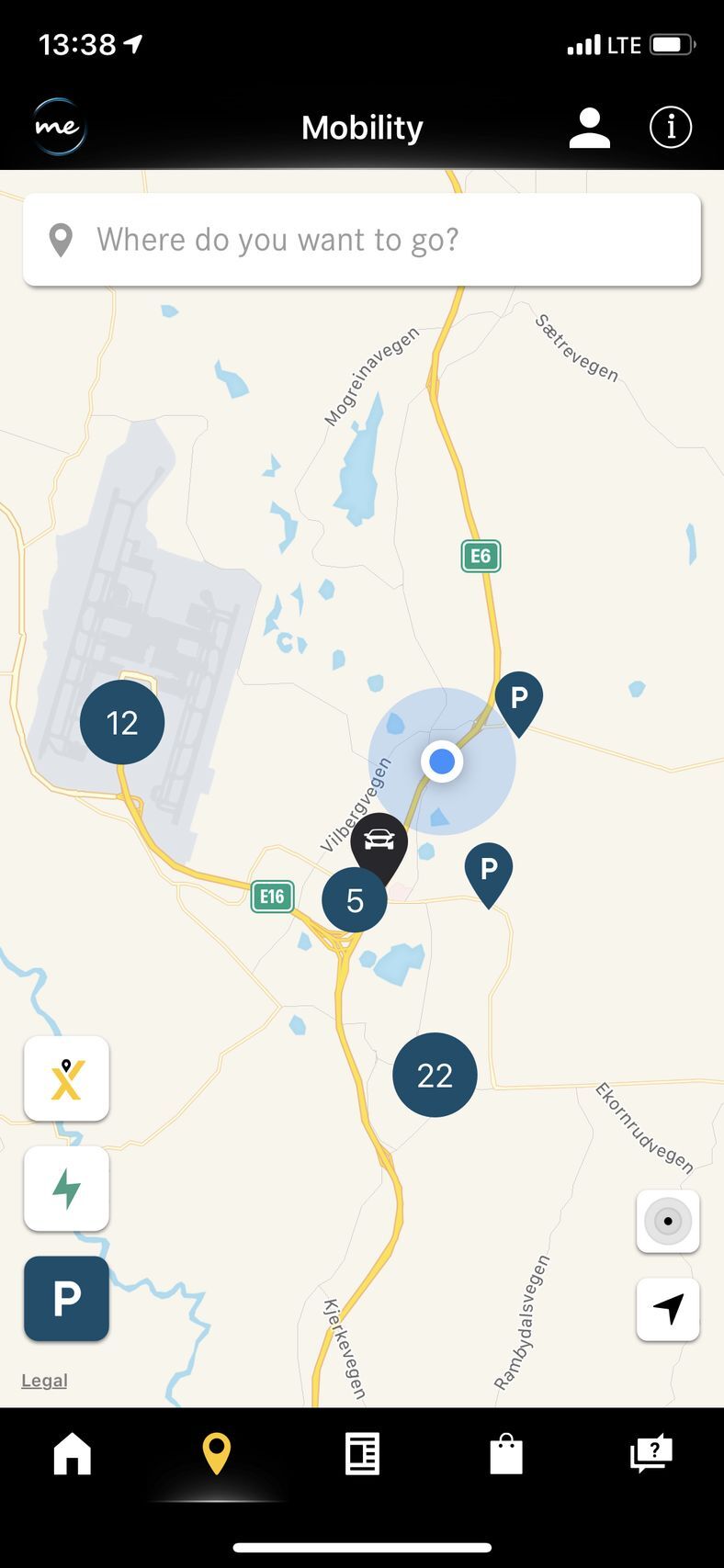Toggle the yellow X mobility filter
The width and height of the screenshot is (724, 1568).
pyautogui.click(x=66, y=1078)
